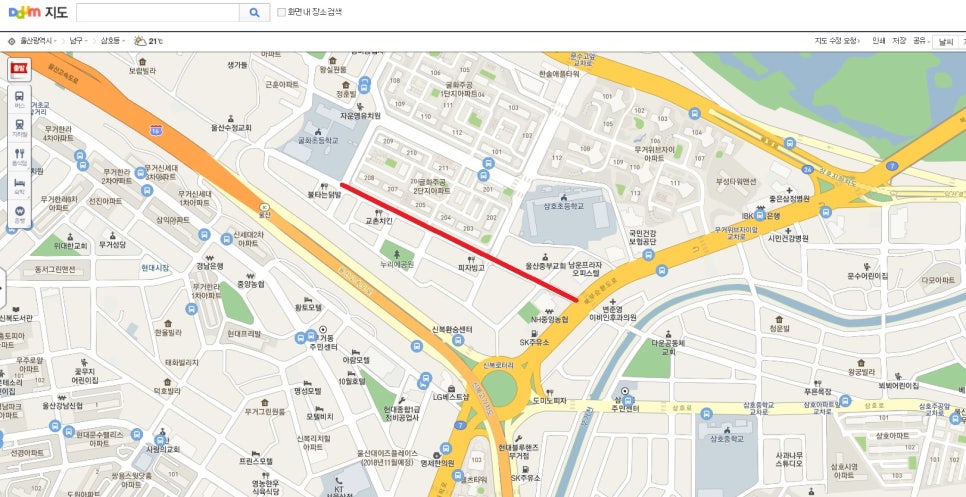Show 음식점 restaurants on map
This screenshot has height=497, width=966.
pos(19,156)
